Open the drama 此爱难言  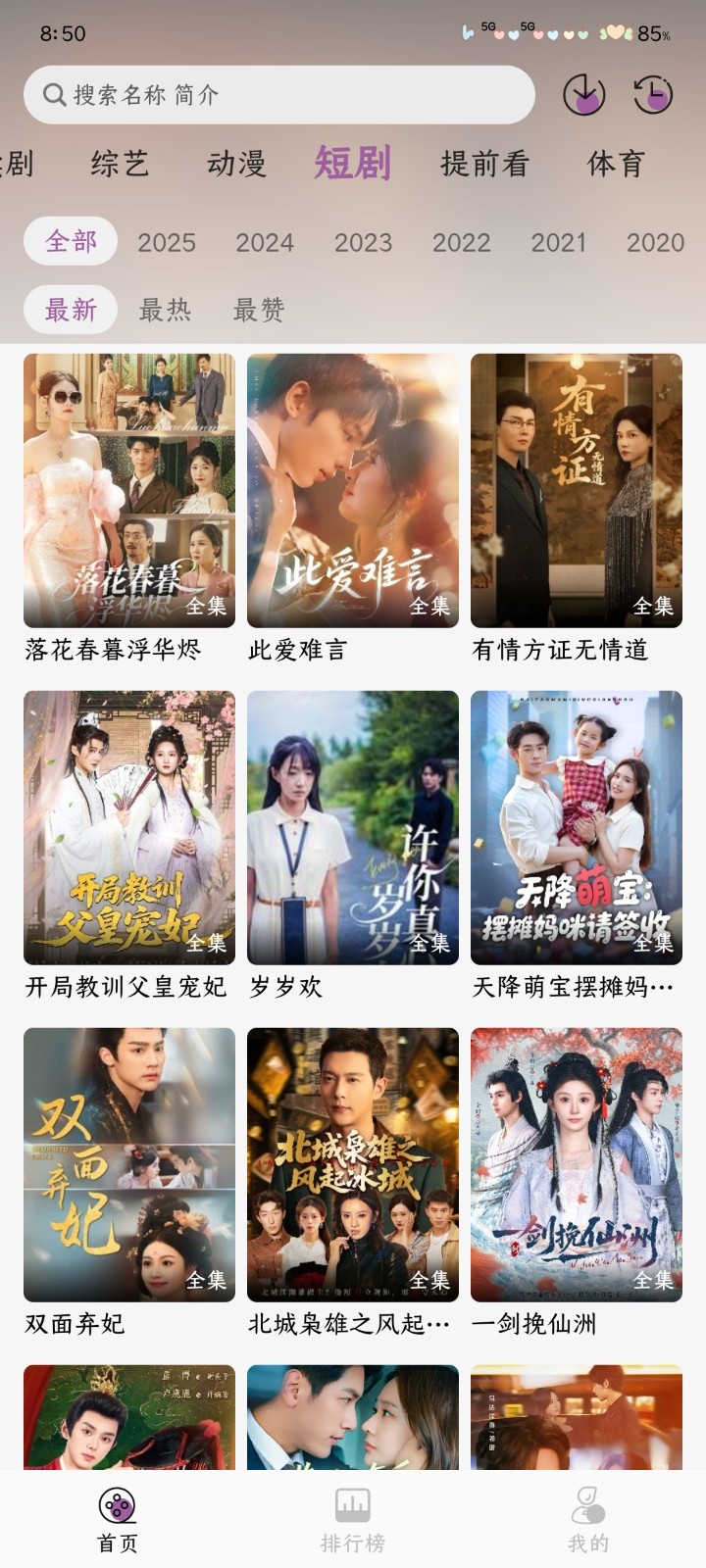point(353,490)
